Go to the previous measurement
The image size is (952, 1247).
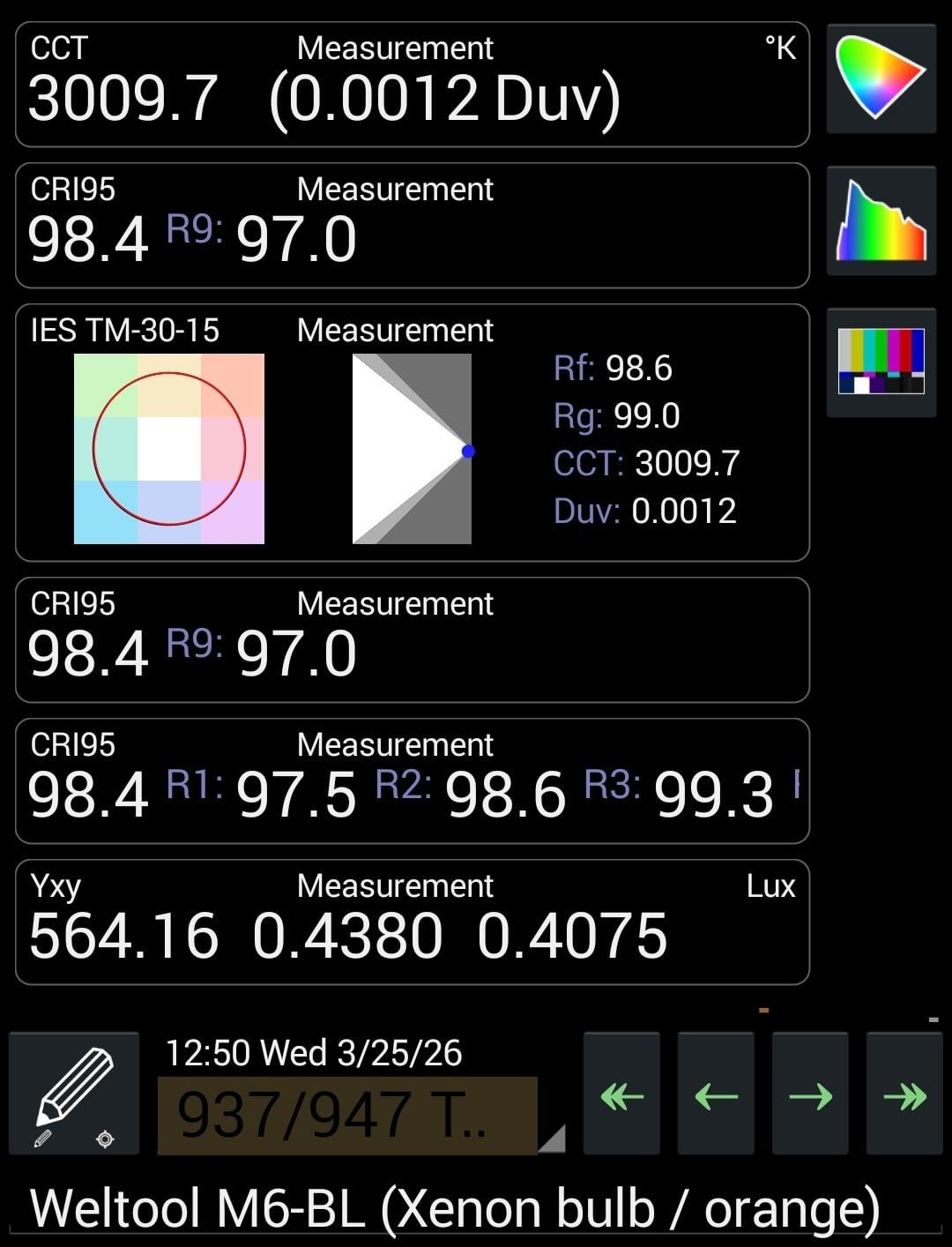coord(716,1094)
